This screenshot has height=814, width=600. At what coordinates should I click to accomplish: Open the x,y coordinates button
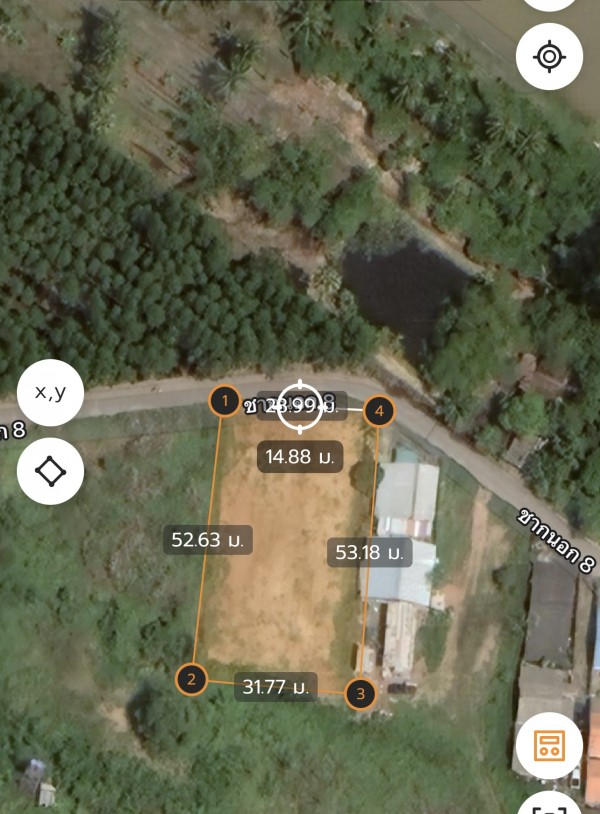(51, 393)
